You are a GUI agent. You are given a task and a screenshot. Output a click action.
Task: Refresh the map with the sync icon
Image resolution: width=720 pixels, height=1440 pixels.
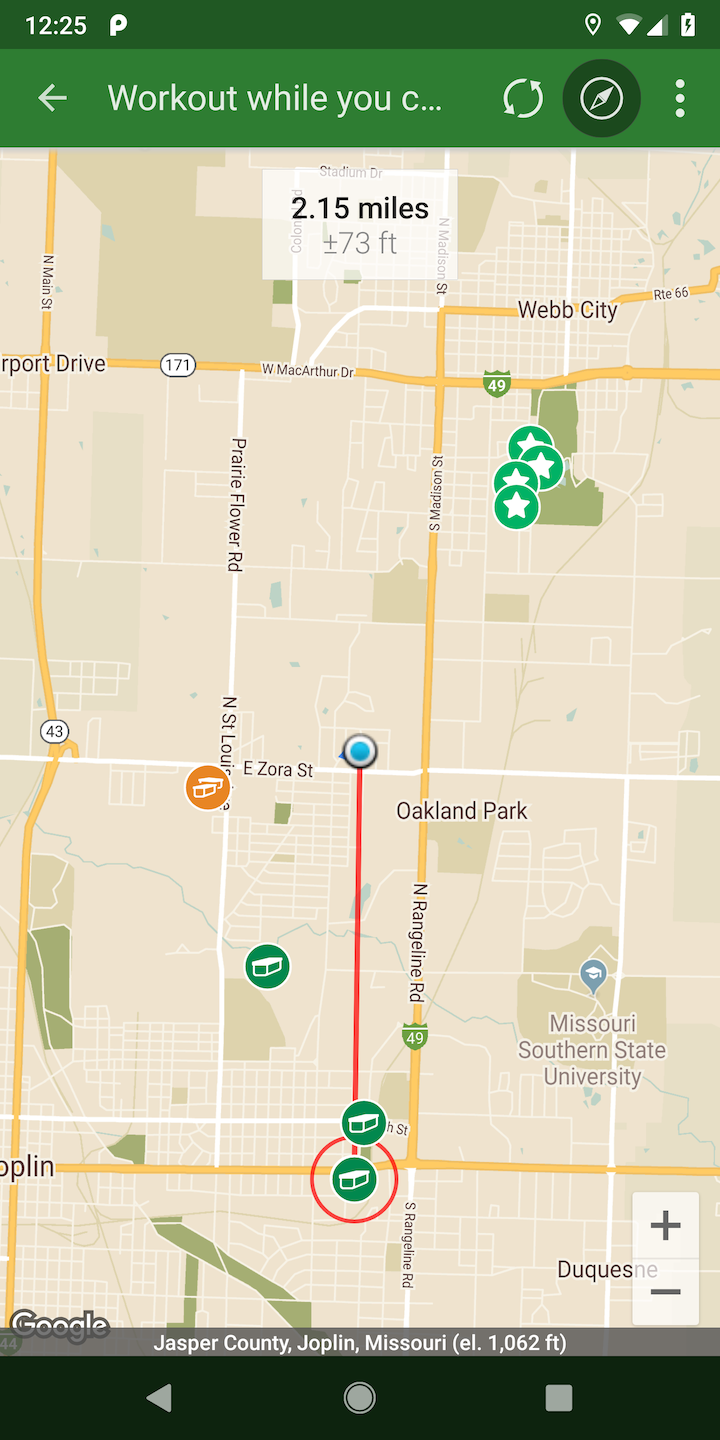pos(522,98)
